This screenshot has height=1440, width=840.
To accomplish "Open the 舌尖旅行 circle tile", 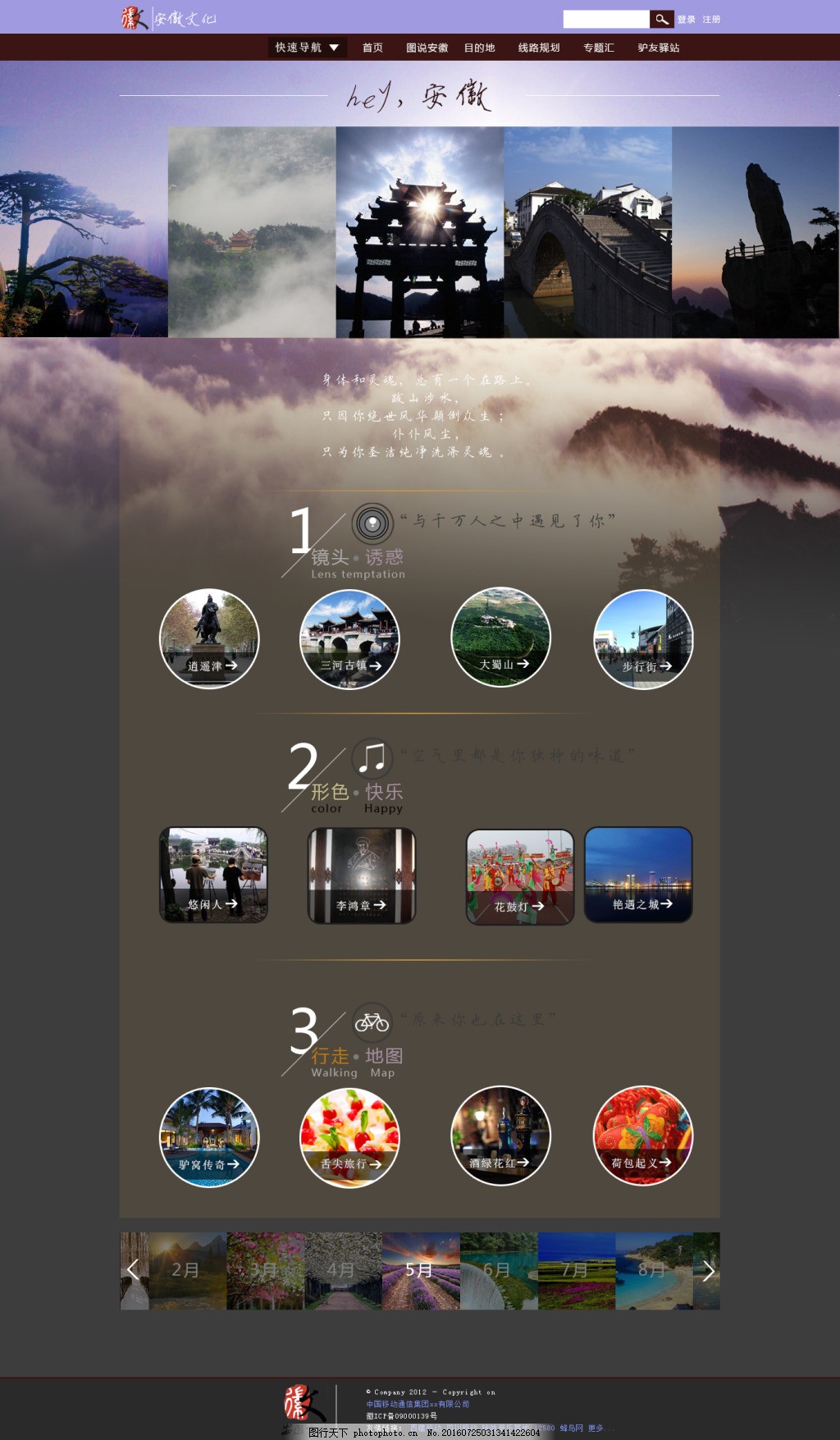I will (349, 1137).
